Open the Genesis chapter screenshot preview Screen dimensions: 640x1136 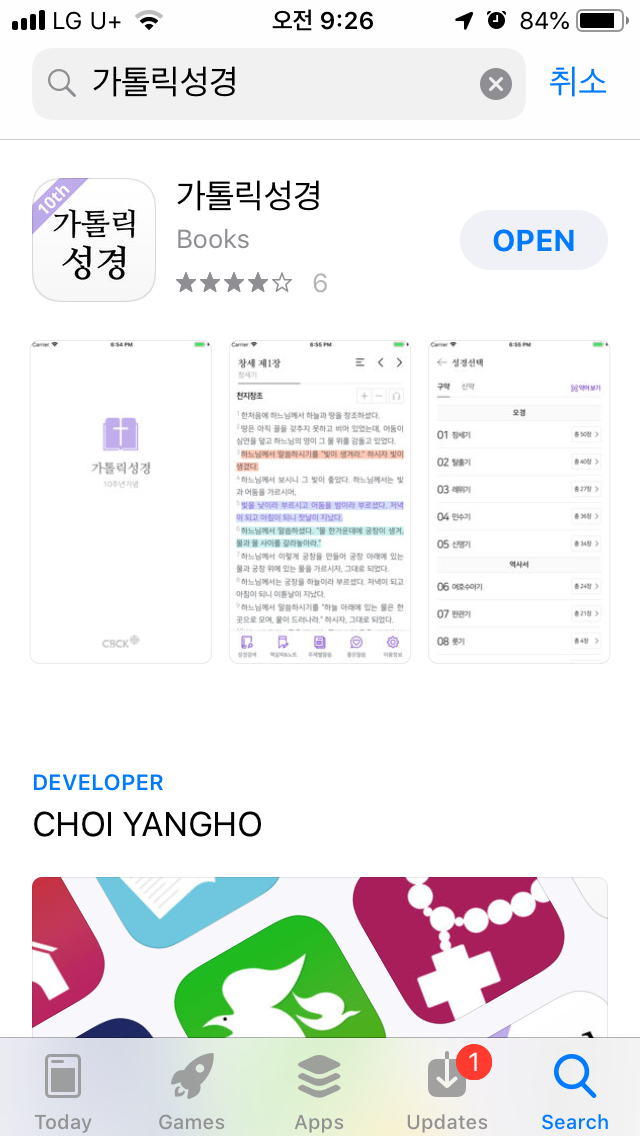[320, 501]
